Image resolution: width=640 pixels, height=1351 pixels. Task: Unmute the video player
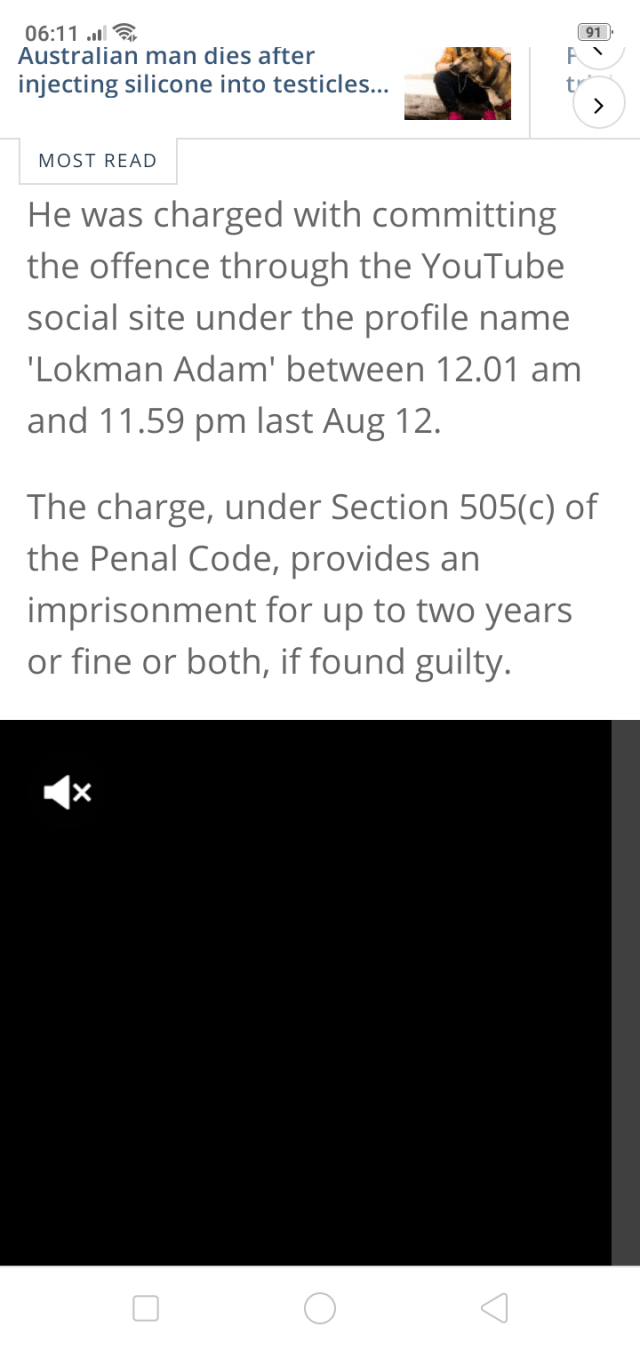click(67, 793)
